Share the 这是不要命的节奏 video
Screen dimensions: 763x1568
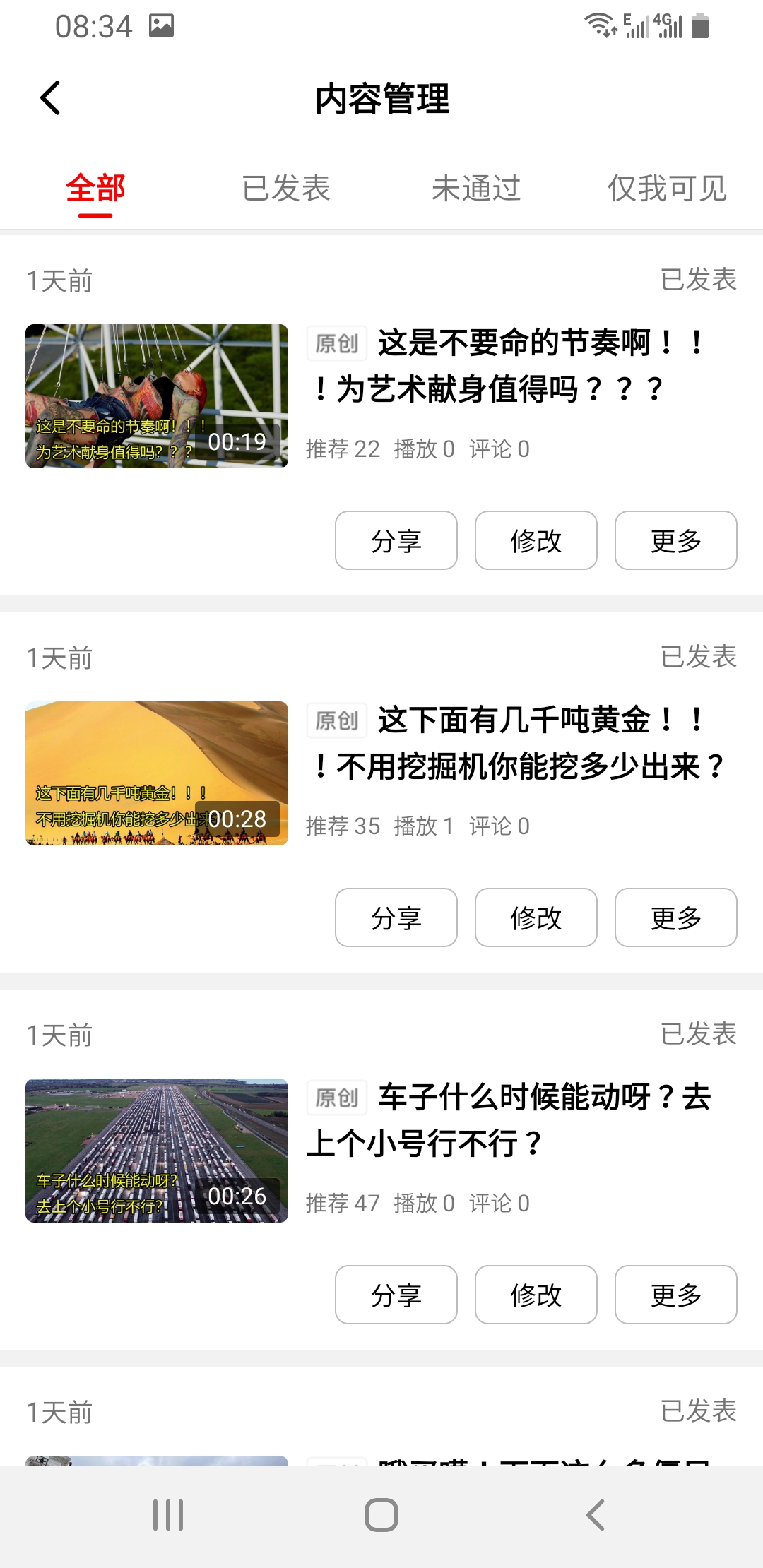pos(396,540)
